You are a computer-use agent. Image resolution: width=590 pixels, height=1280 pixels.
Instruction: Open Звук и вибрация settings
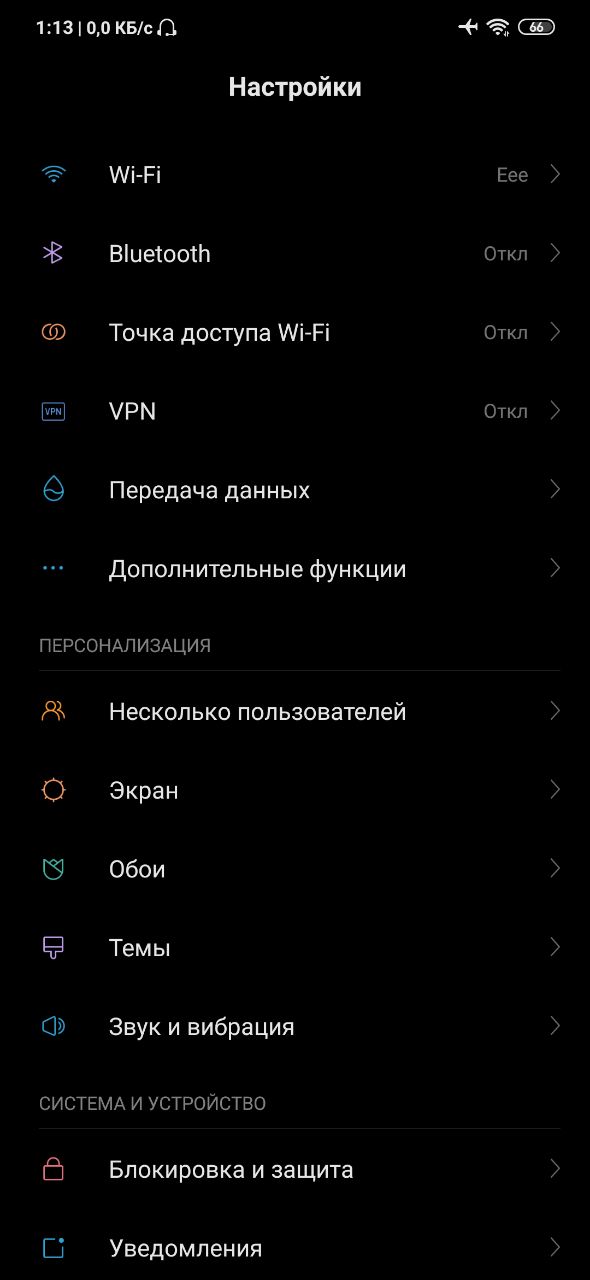(x=295, y=1028)
